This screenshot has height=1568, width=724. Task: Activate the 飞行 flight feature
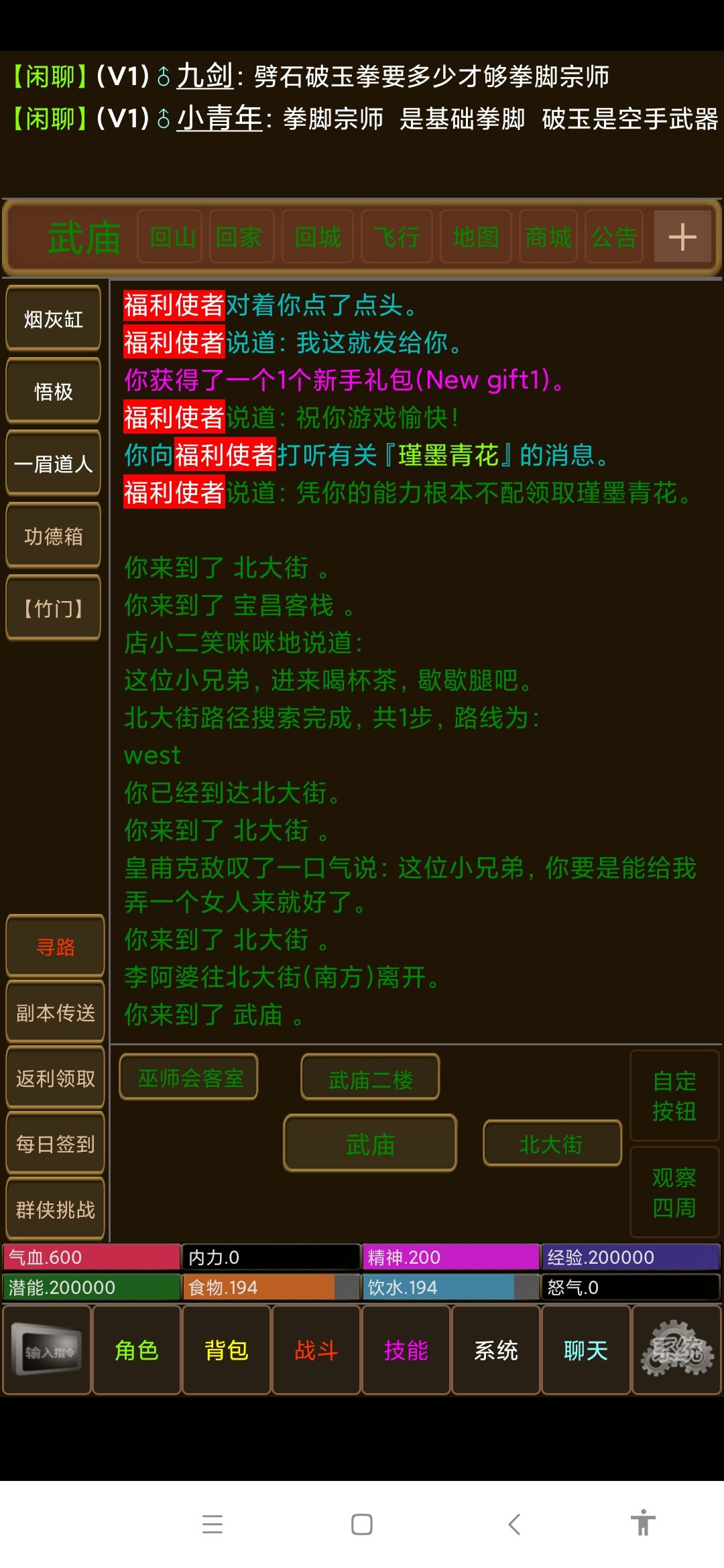[x=396, y=237]
